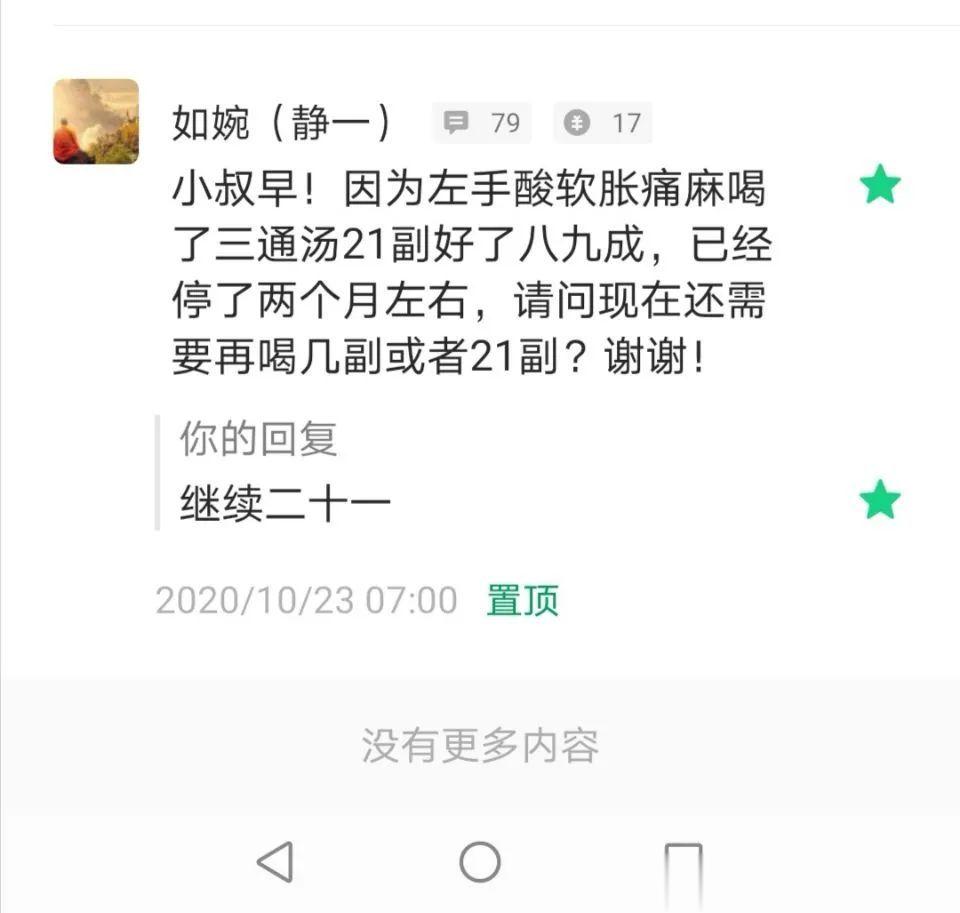The width and height of the screenshot is (960, 913).
Task: Open 如婉's profile avatar
Action: (x=96, y=121)
